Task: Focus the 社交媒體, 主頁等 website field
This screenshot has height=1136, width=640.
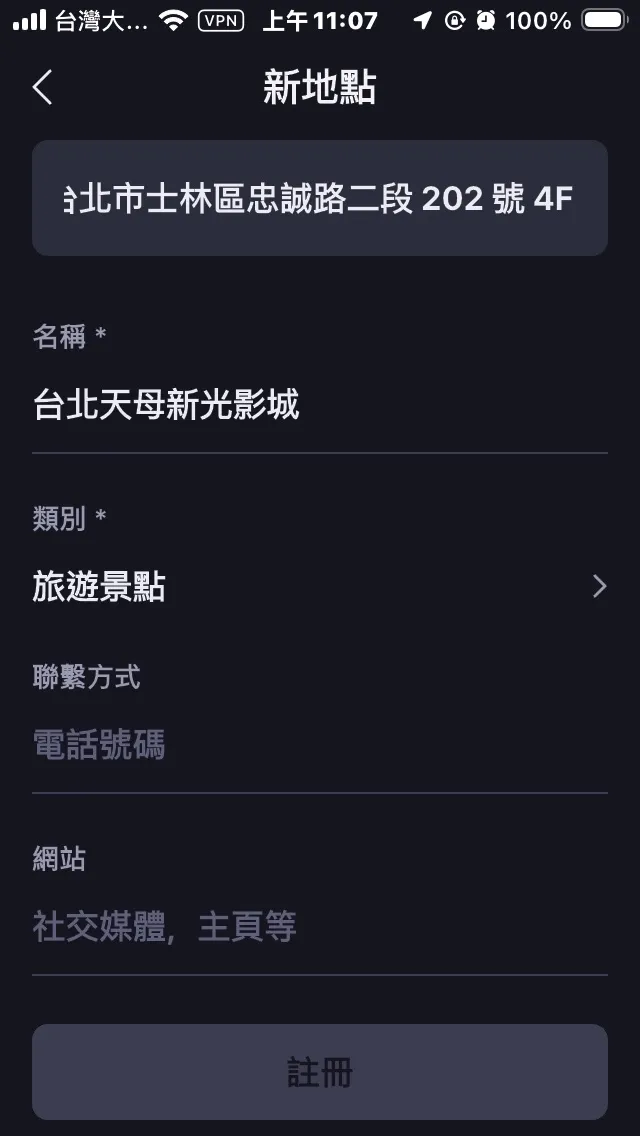Action: [x=320, y=927]
